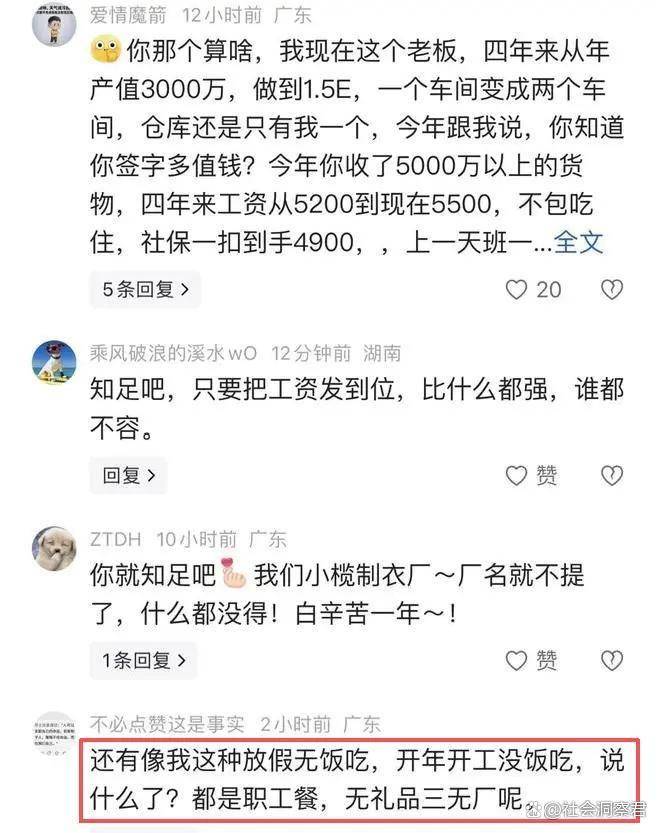Expand the 1条回复 reply under ZTDH's comment

pos(144,660)
